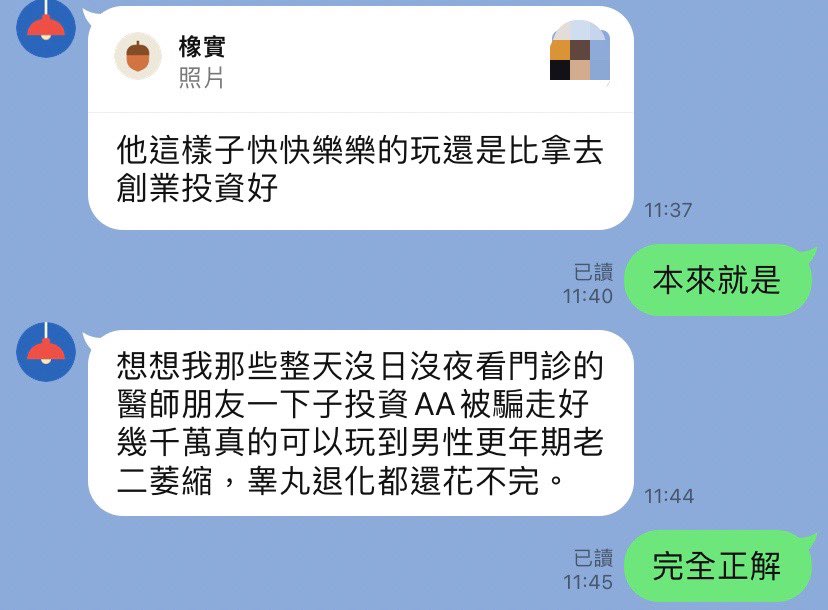Open sender's avatar beside the 想想我那些 message
This screenshot has width=828, height=610.
(46, 351)
